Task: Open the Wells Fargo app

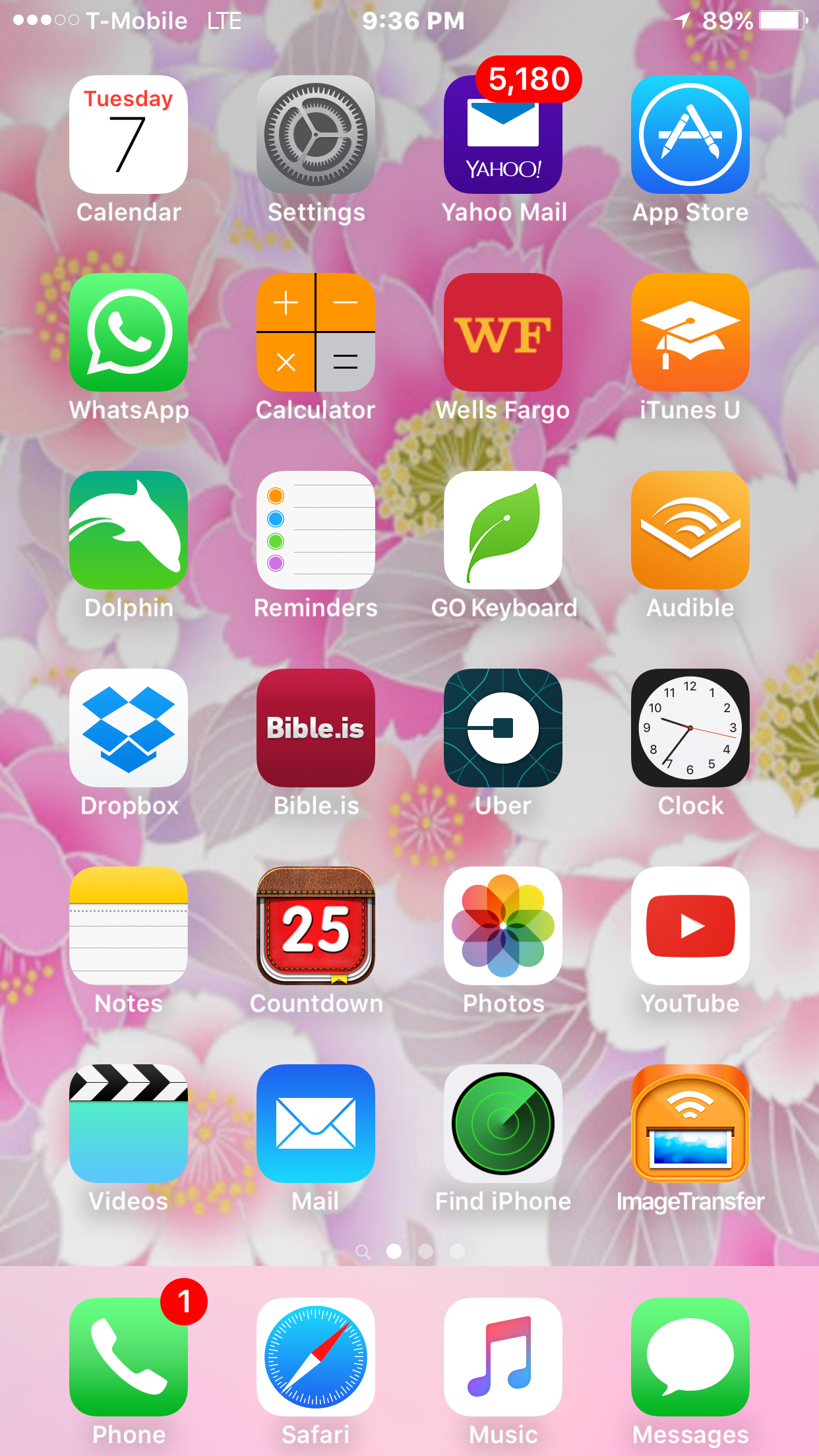Action: 503,332
